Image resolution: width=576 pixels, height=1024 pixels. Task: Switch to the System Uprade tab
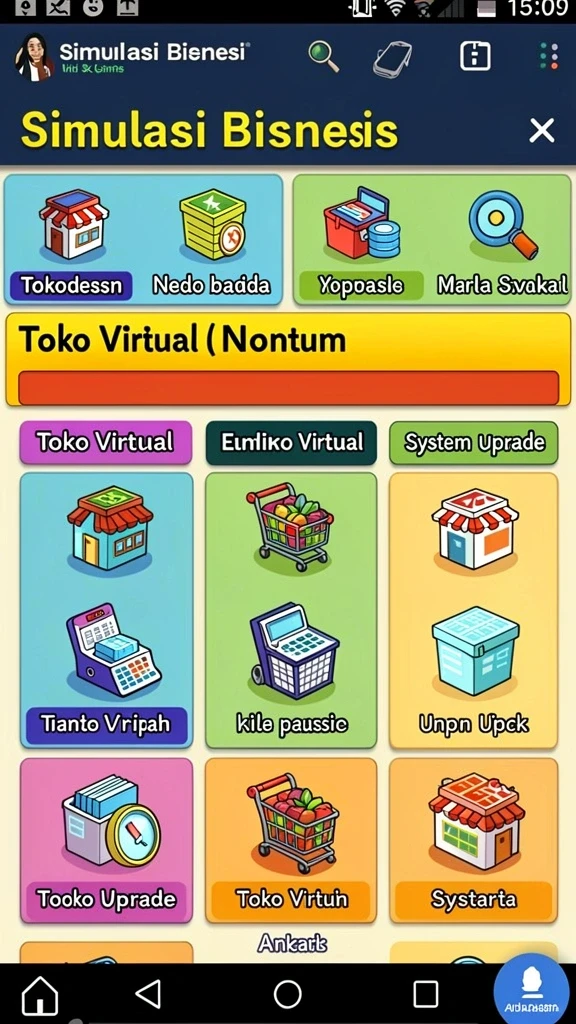click(473, 442)
